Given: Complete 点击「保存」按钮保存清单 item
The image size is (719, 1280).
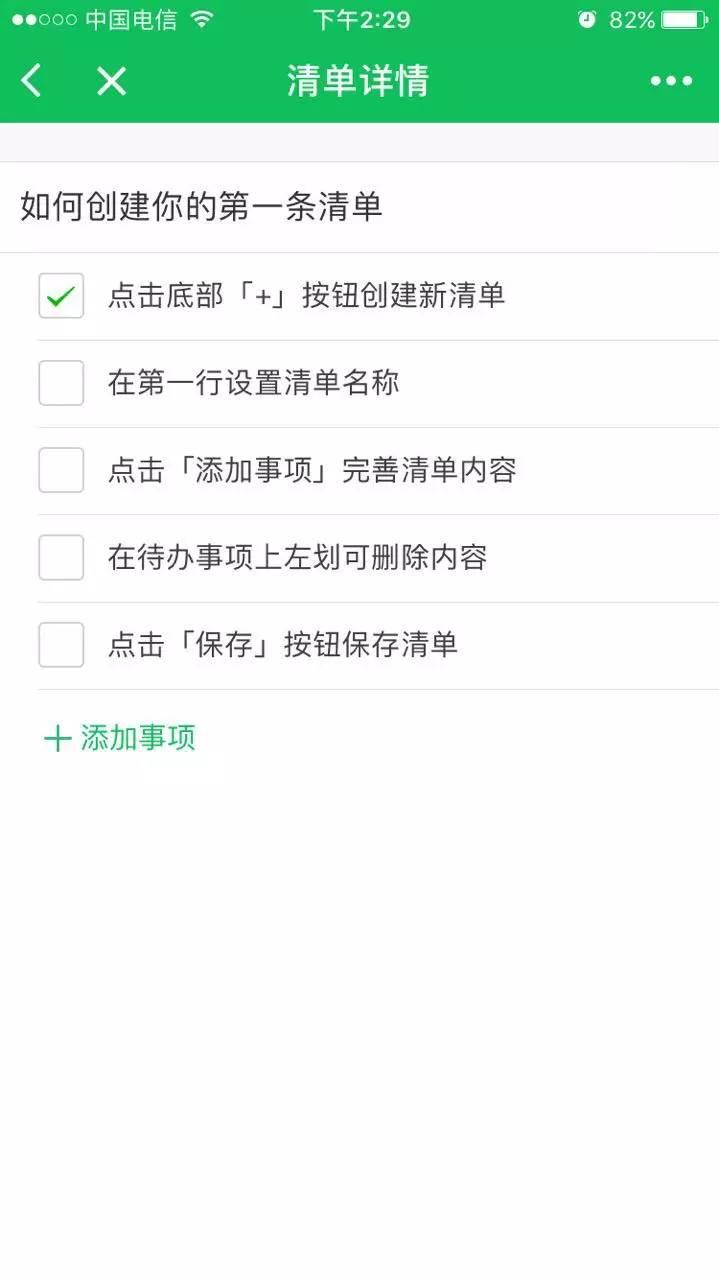Looking at the screenshot, I should pos(61,645).
